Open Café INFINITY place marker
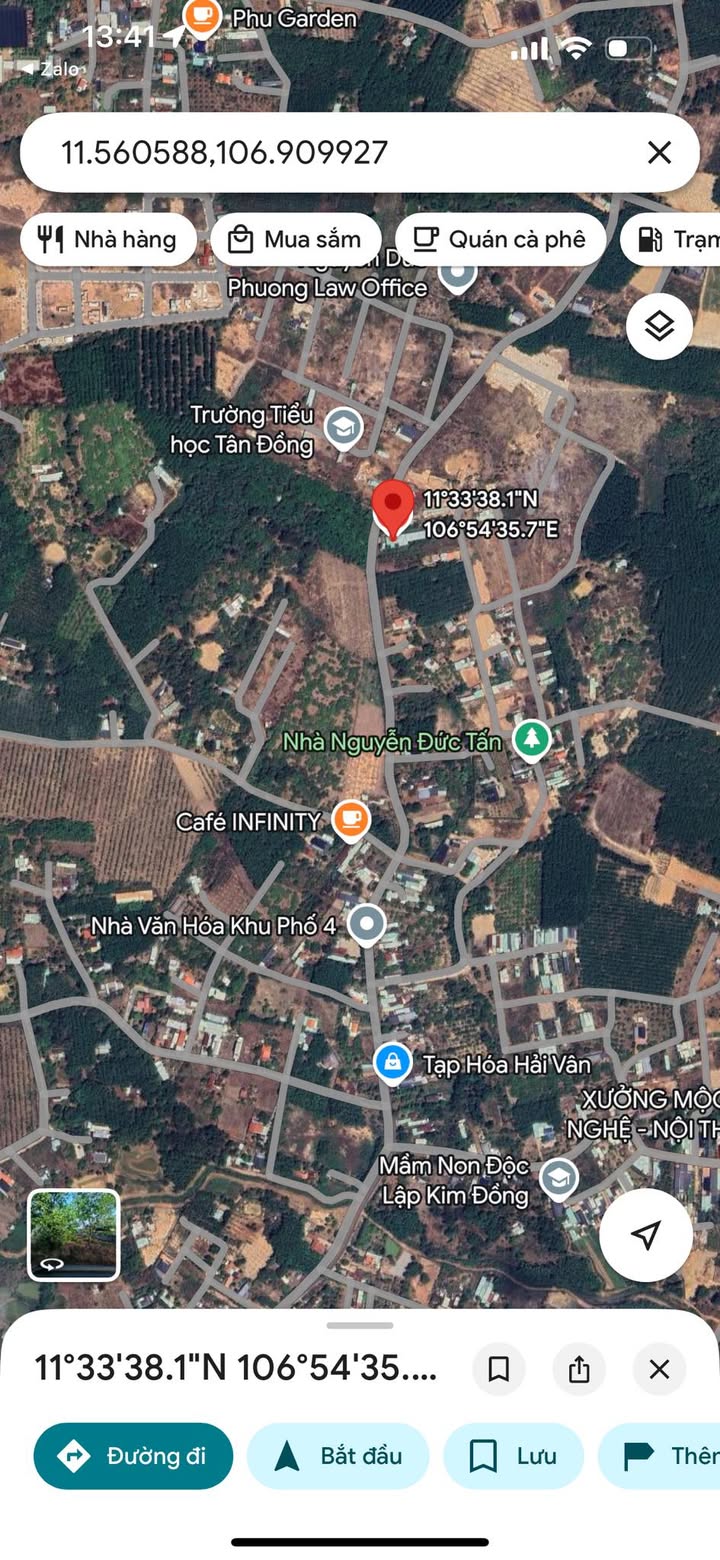 [x=350, y=820]
